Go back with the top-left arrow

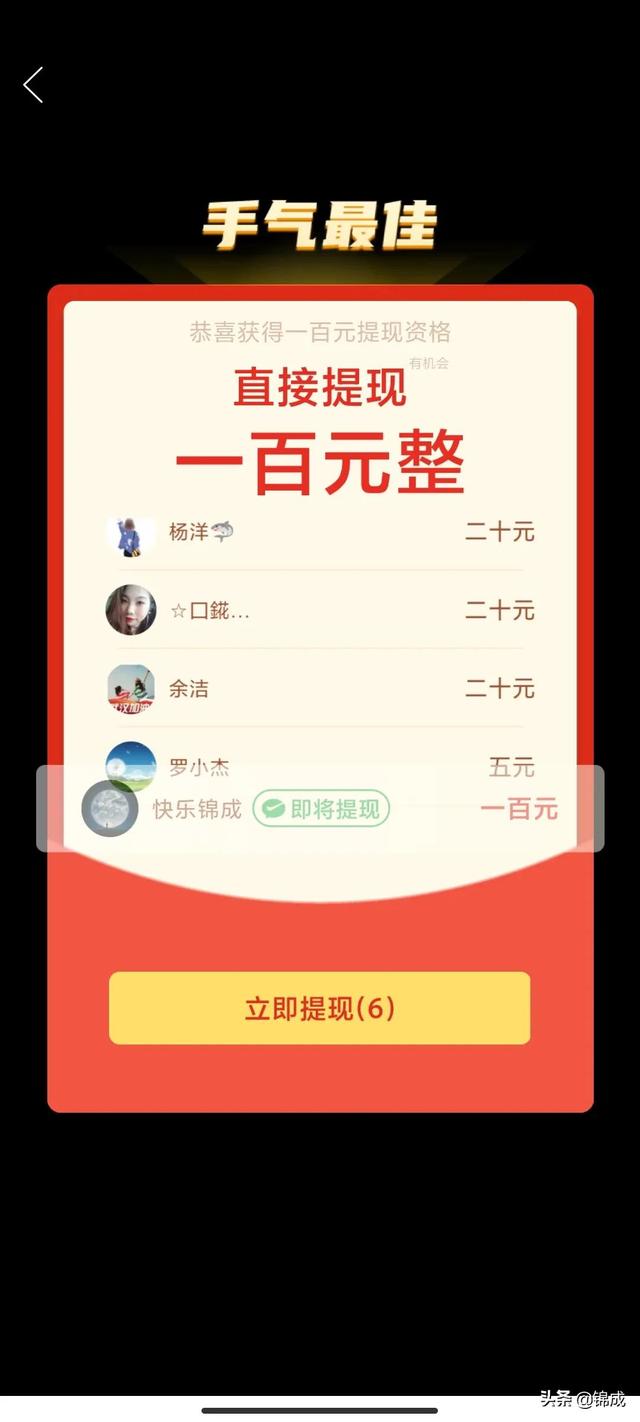[33, 85]
